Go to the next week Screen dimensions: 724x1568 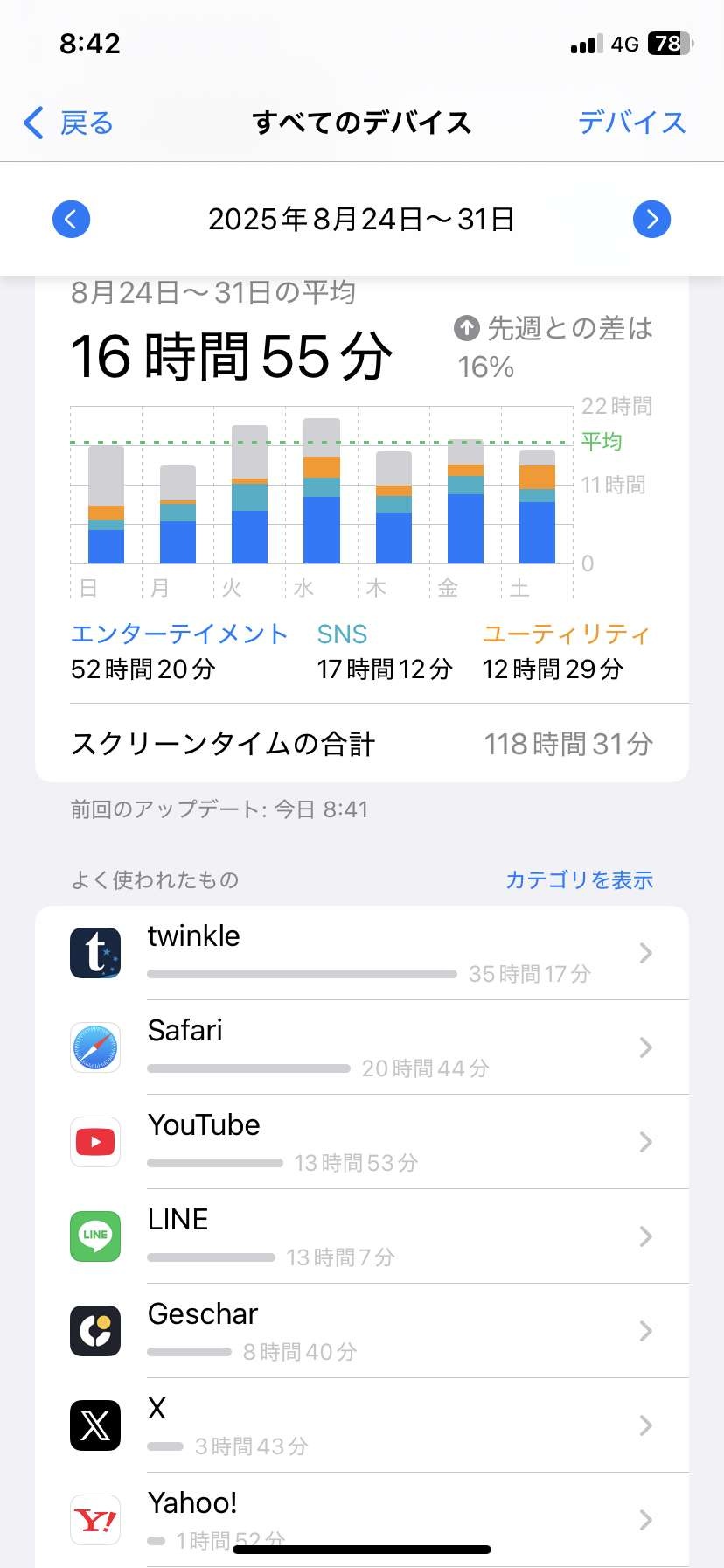(x=651, y=219)
